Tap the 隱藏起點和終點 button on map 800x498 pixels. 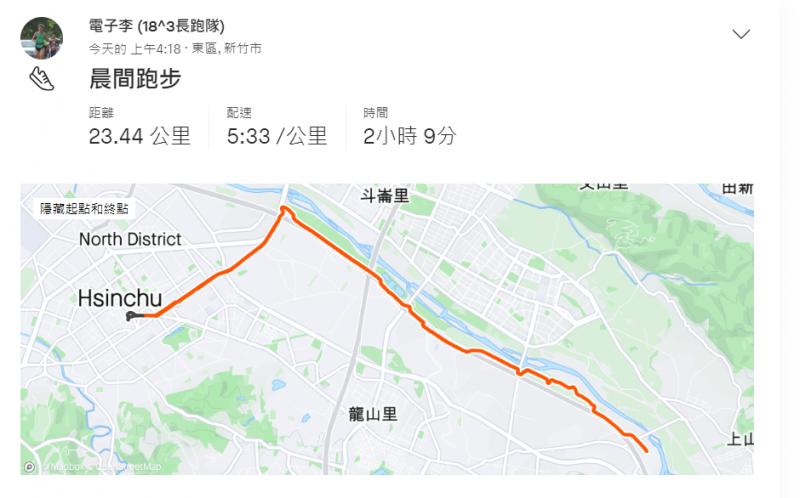click(x=84, y=209)
